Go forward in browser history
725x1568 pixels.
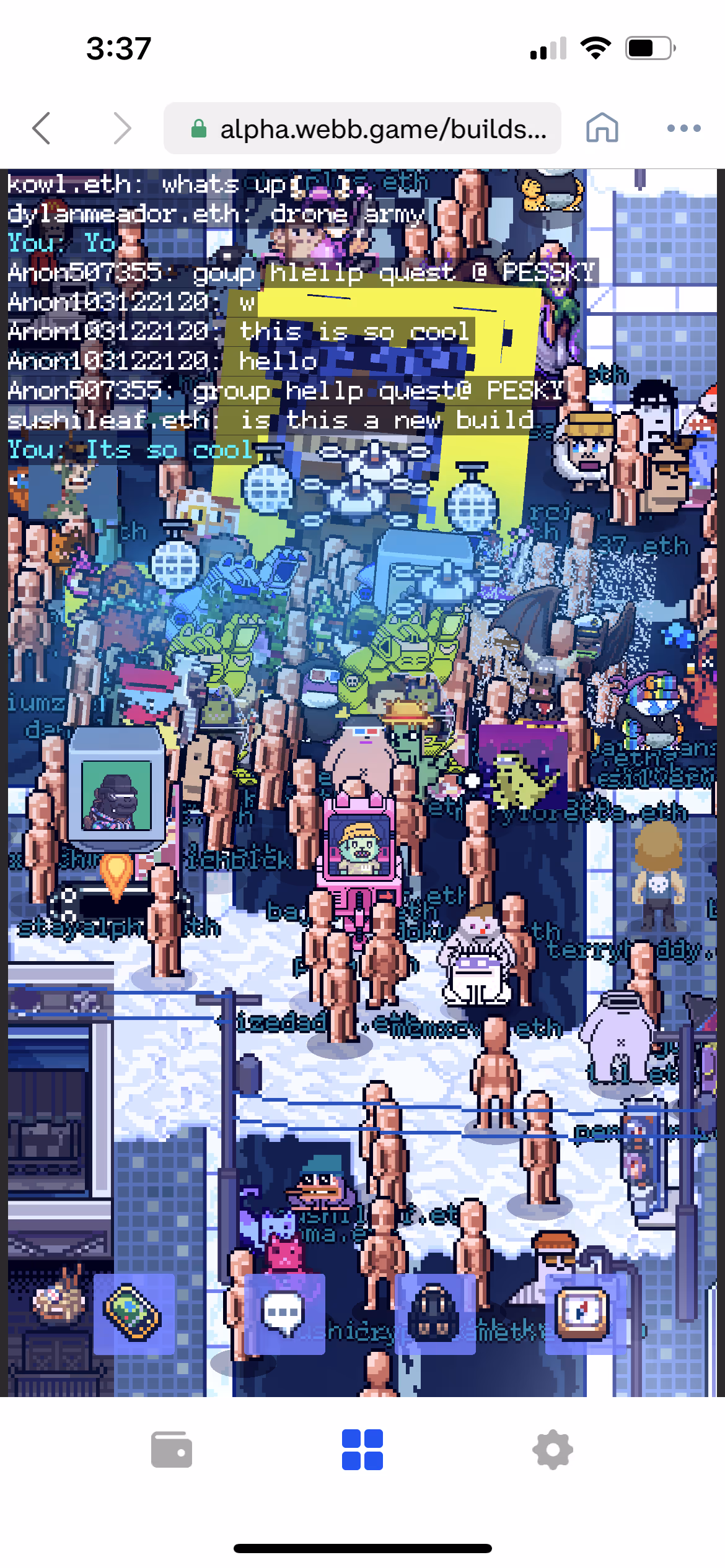[x=122, y=129]
